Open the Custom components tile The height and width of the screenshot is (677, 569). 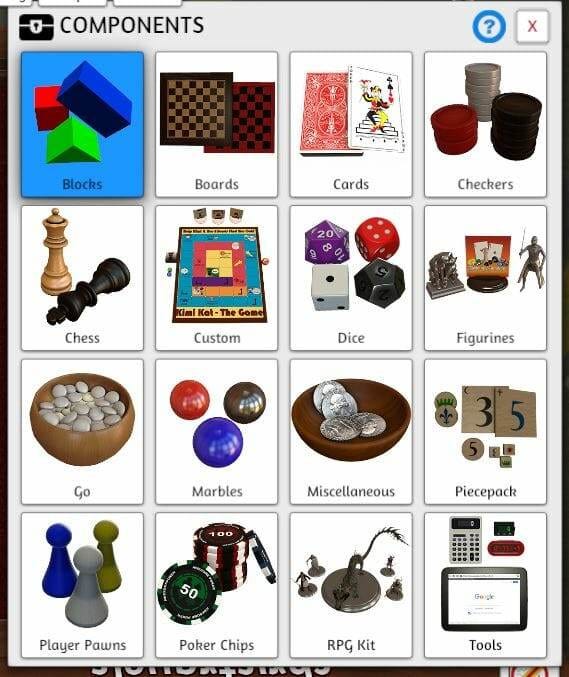(x=216, y=278)
